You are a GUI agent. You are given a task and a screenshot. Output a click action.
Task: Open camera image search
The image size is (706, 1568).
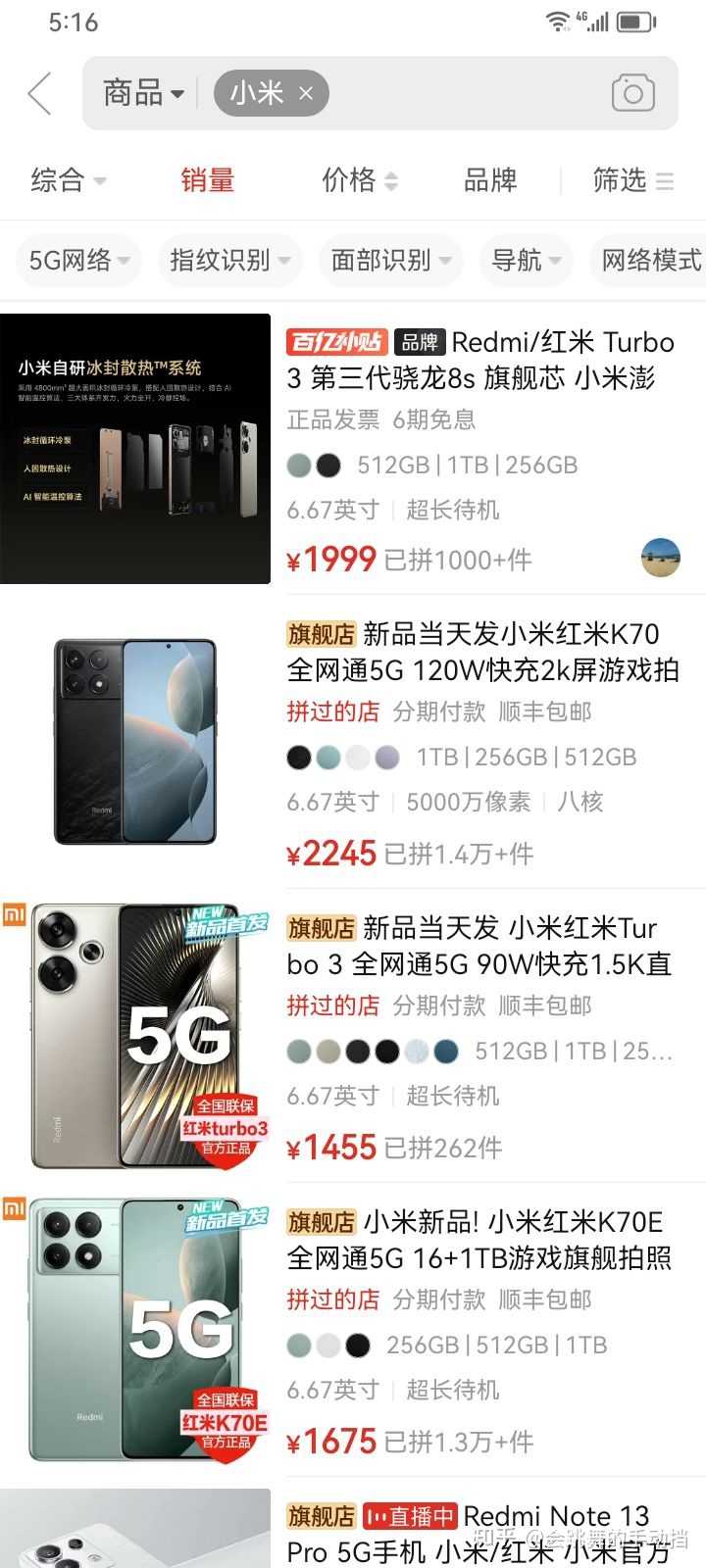[632, 94]
